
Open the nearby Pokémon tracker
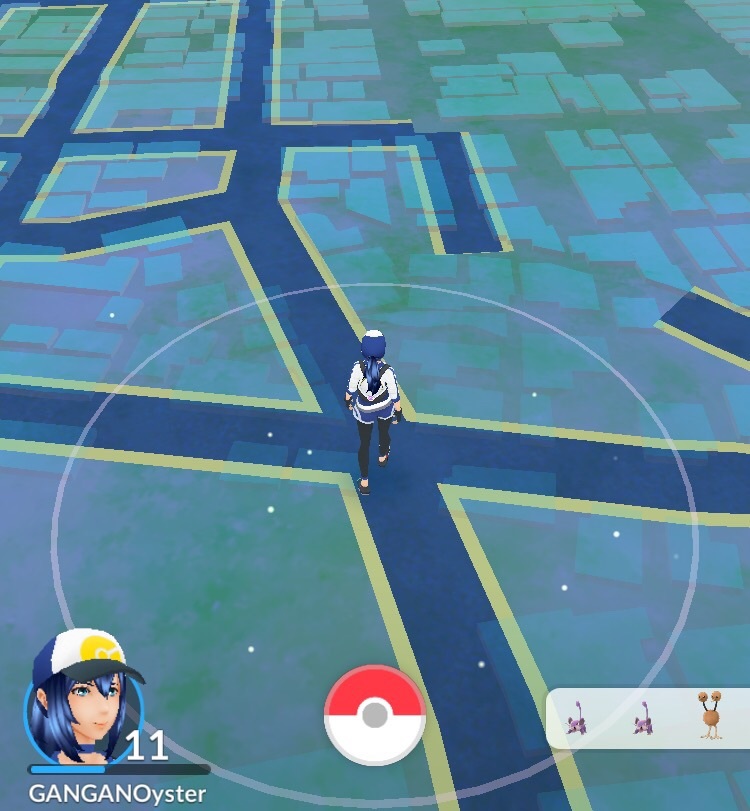pos(648,718)
